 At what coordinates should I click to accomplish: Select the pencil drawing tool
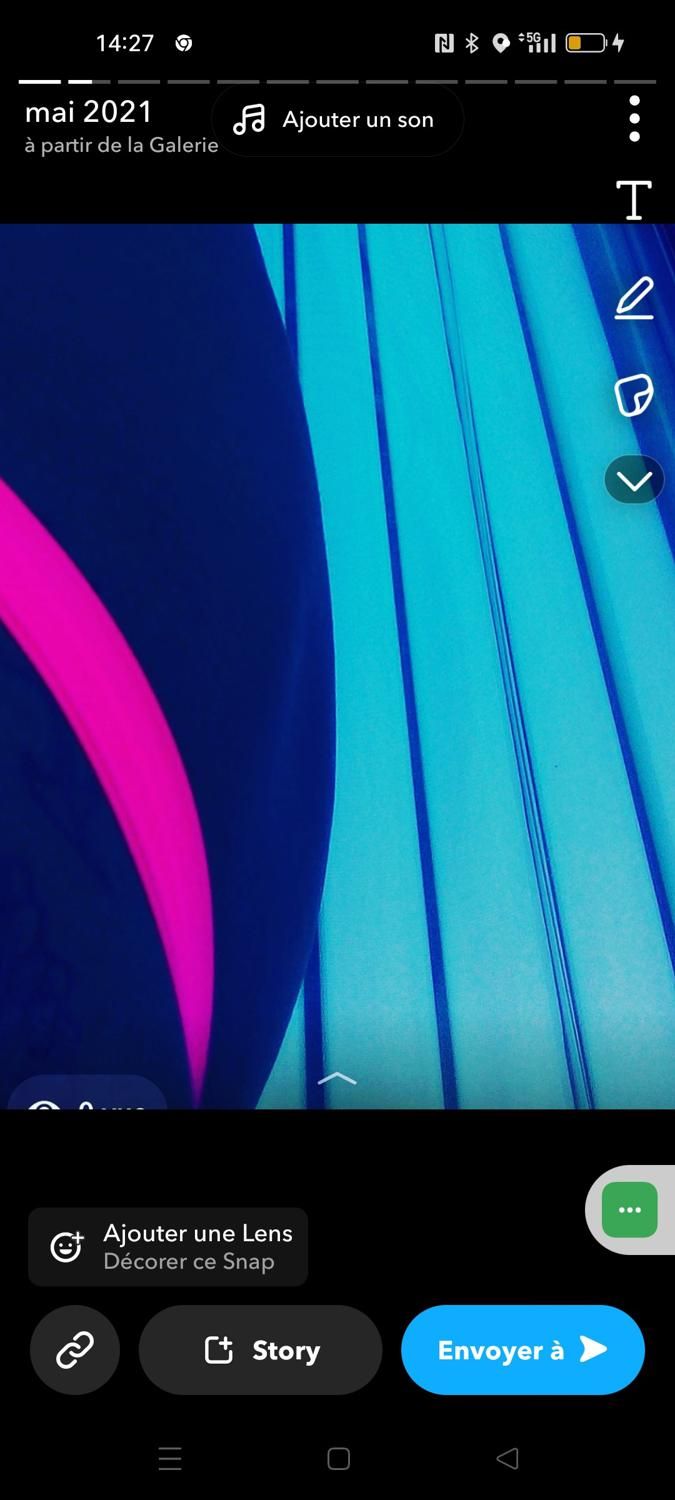tap(634, 298)
